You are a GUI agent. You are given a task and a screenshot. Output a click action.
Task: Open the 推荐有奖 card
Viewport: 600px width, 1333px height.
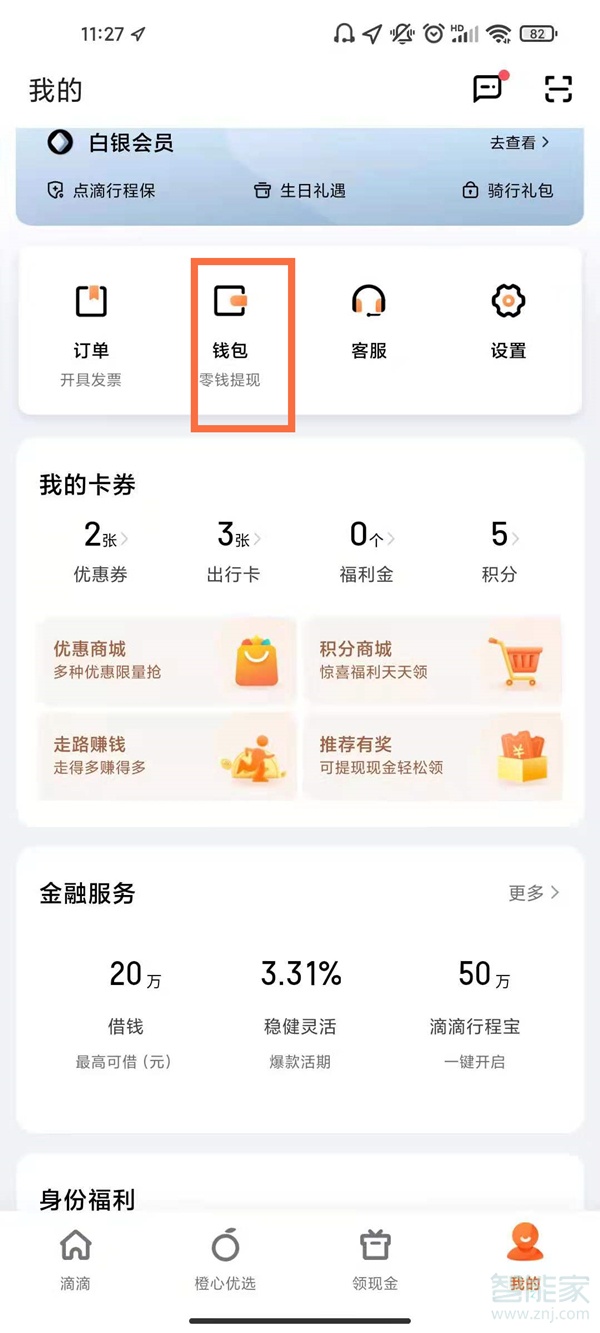432,756
